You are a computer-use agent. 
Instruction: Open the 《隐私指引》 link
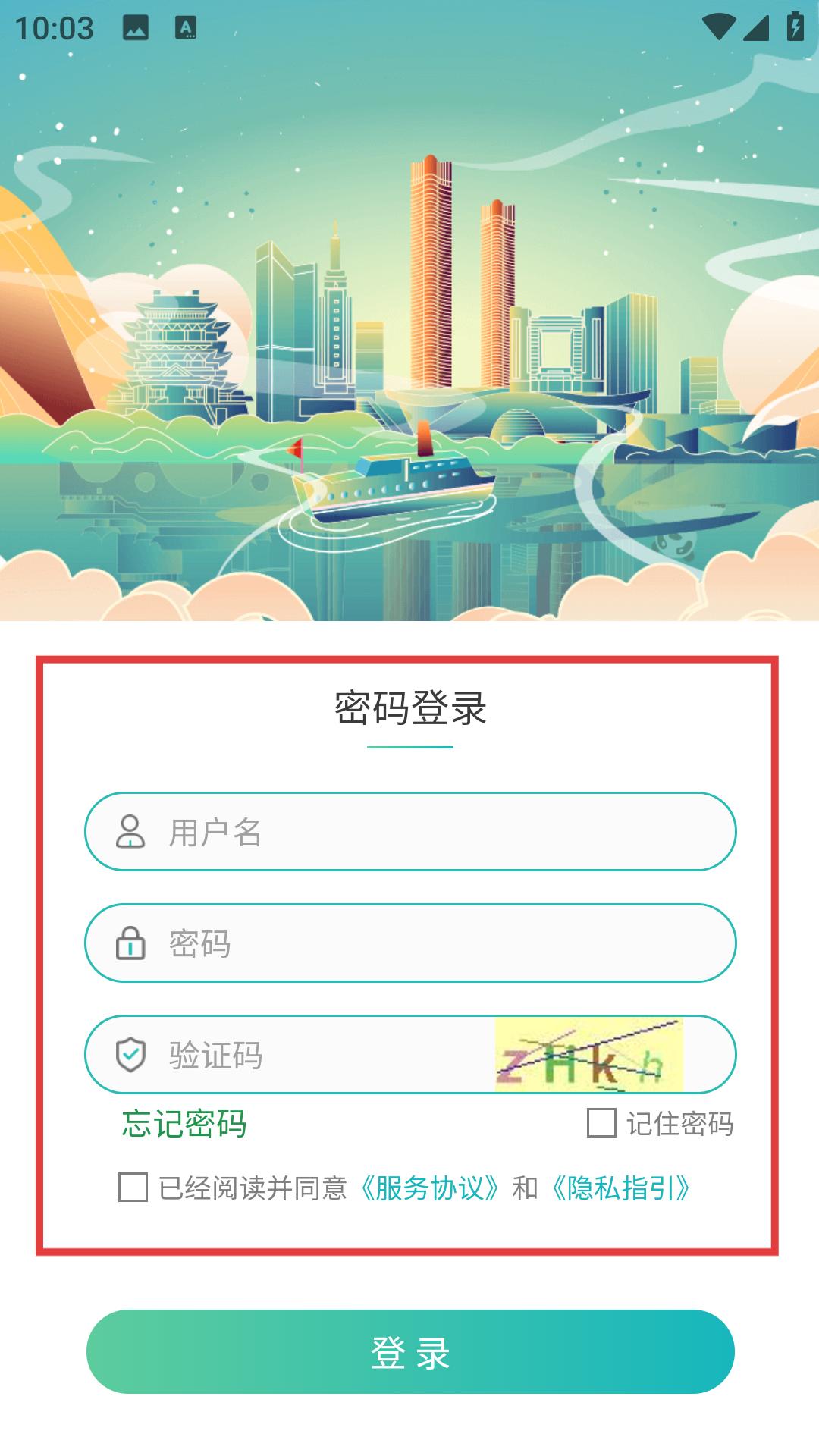point(621,1188)
